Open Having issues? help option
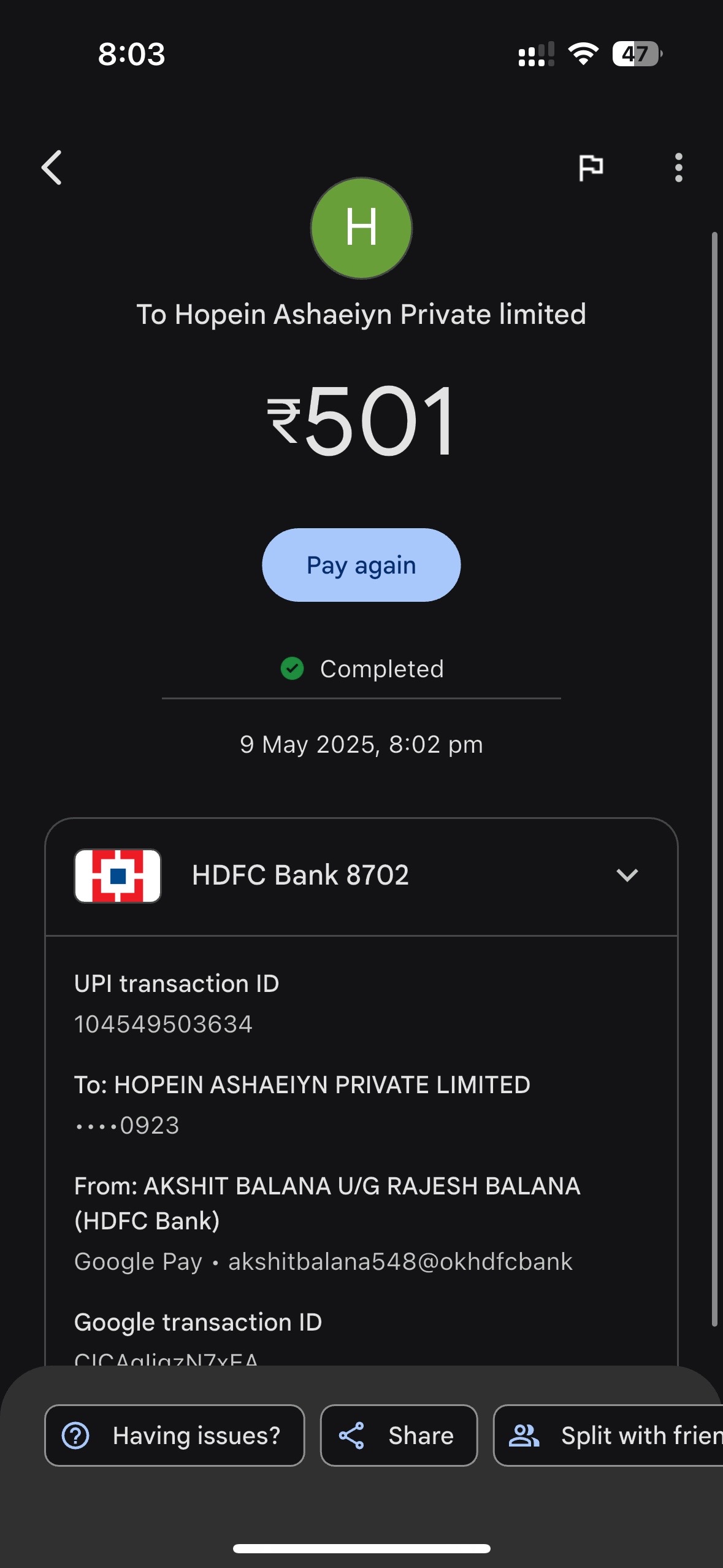The width and height of the screenshot is (723, 1568). (175, 1435)
